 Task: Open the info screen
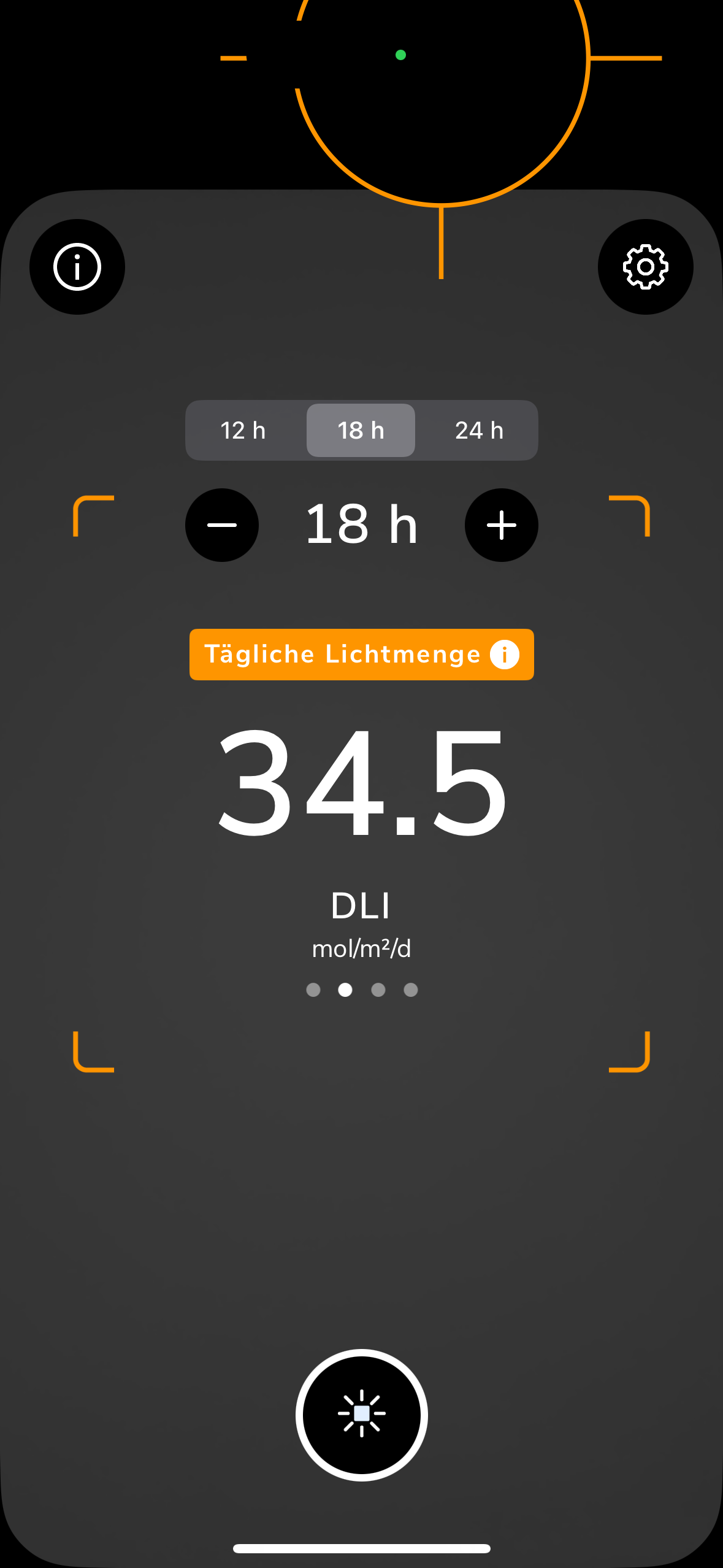(x=77, y=267)
